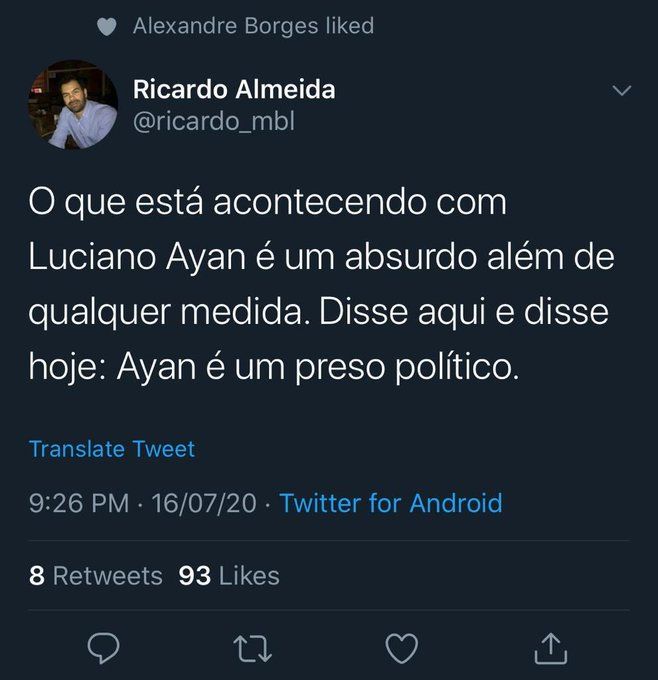Reply to Ricardo Almeida's tweet

pyautogui.click(x=103, y=649)
